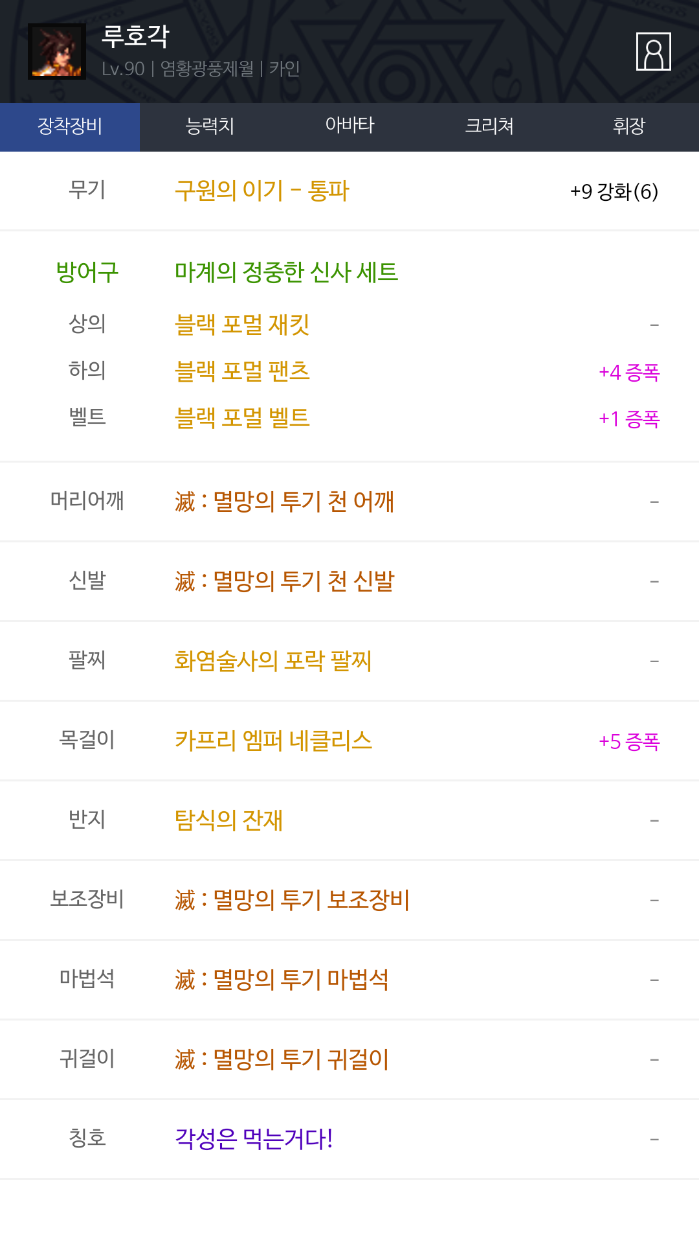Go to the 크리쳐 tab
This screenshot has width=699, height=1244.
[489, 127]
